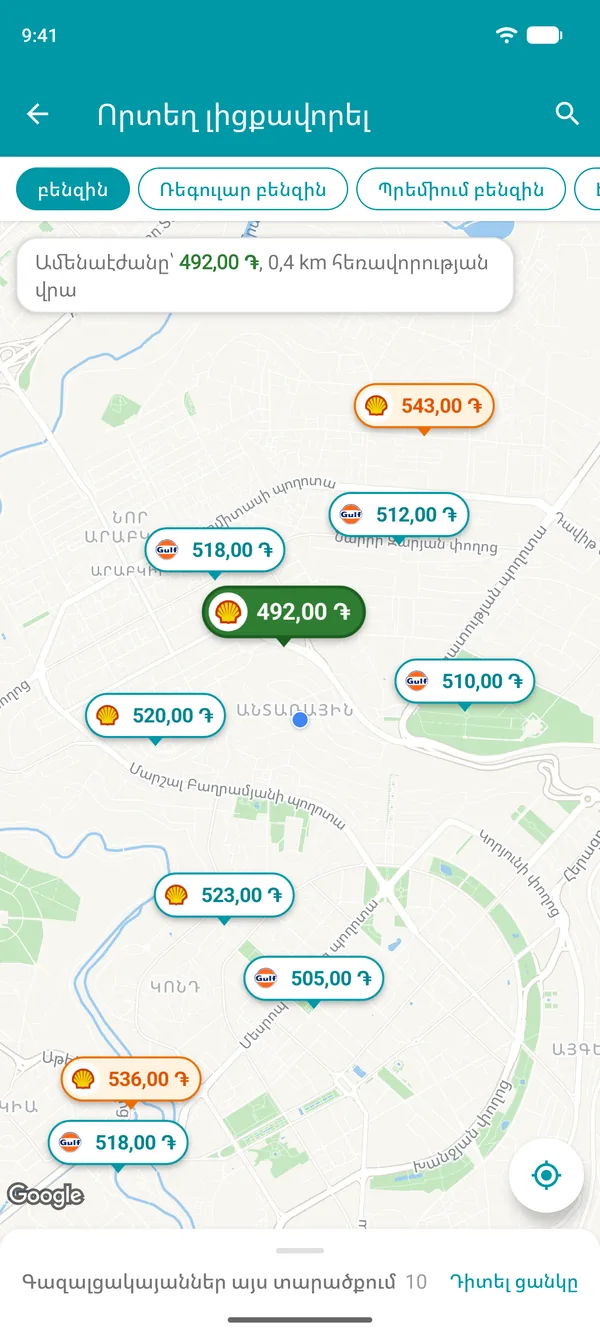Open the Shell 520,00 station marker
Viewport: 600px width, 1336px height.
pyautogui.click(x=155, y=715)
